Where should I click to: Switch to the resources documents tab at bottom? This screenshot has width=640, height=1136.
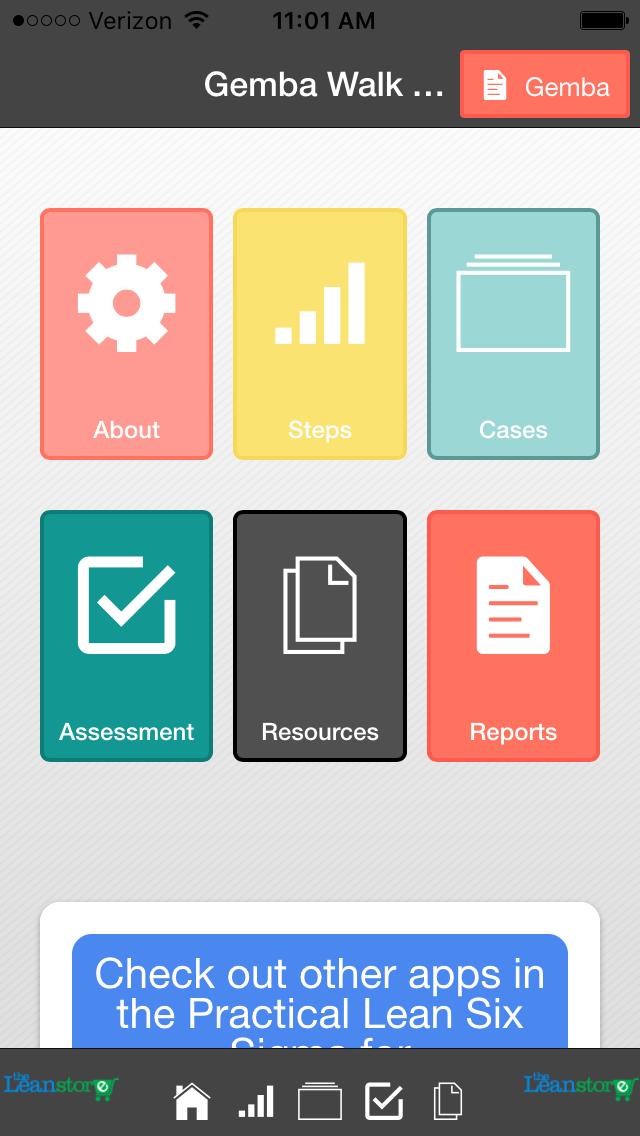447,1101
